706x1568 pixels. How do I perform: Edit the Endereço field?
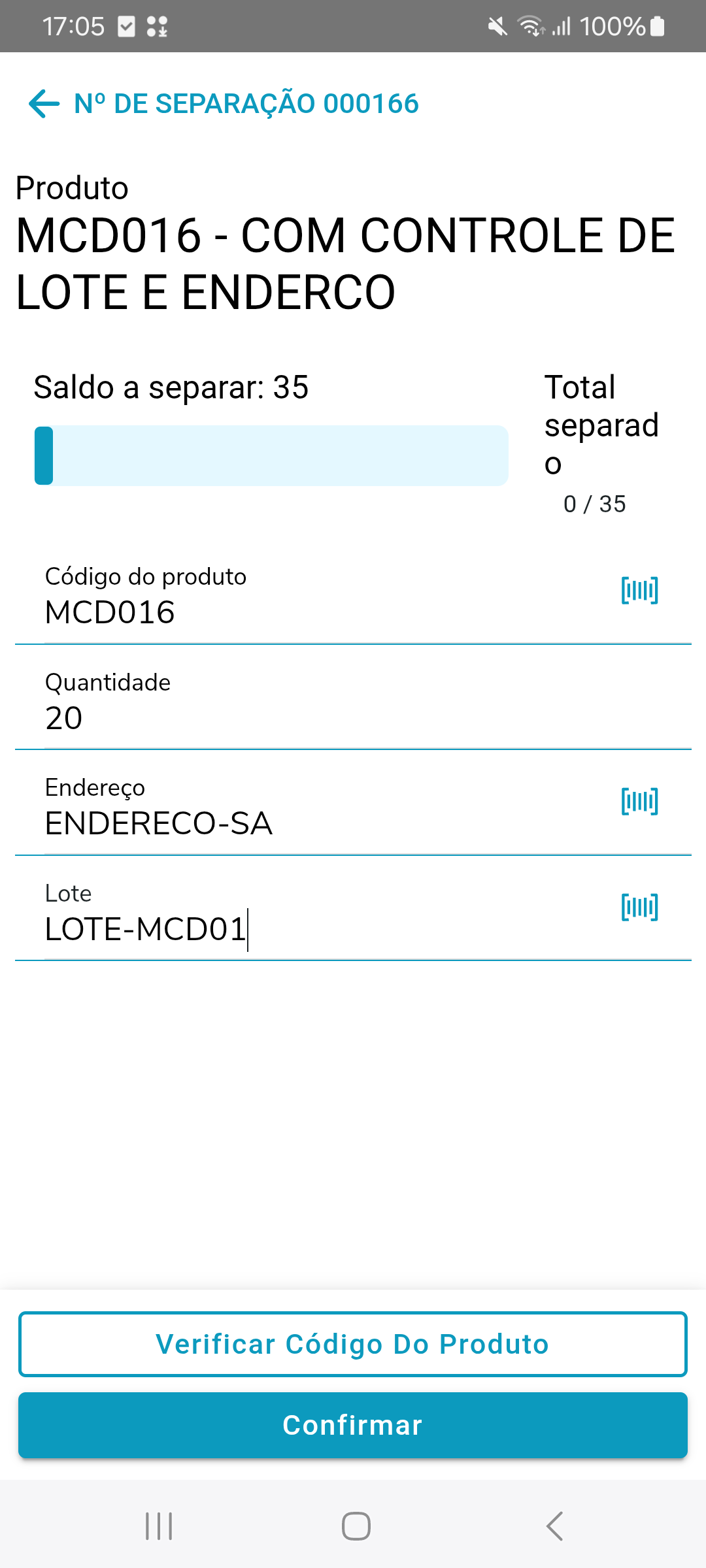[314, 823]
